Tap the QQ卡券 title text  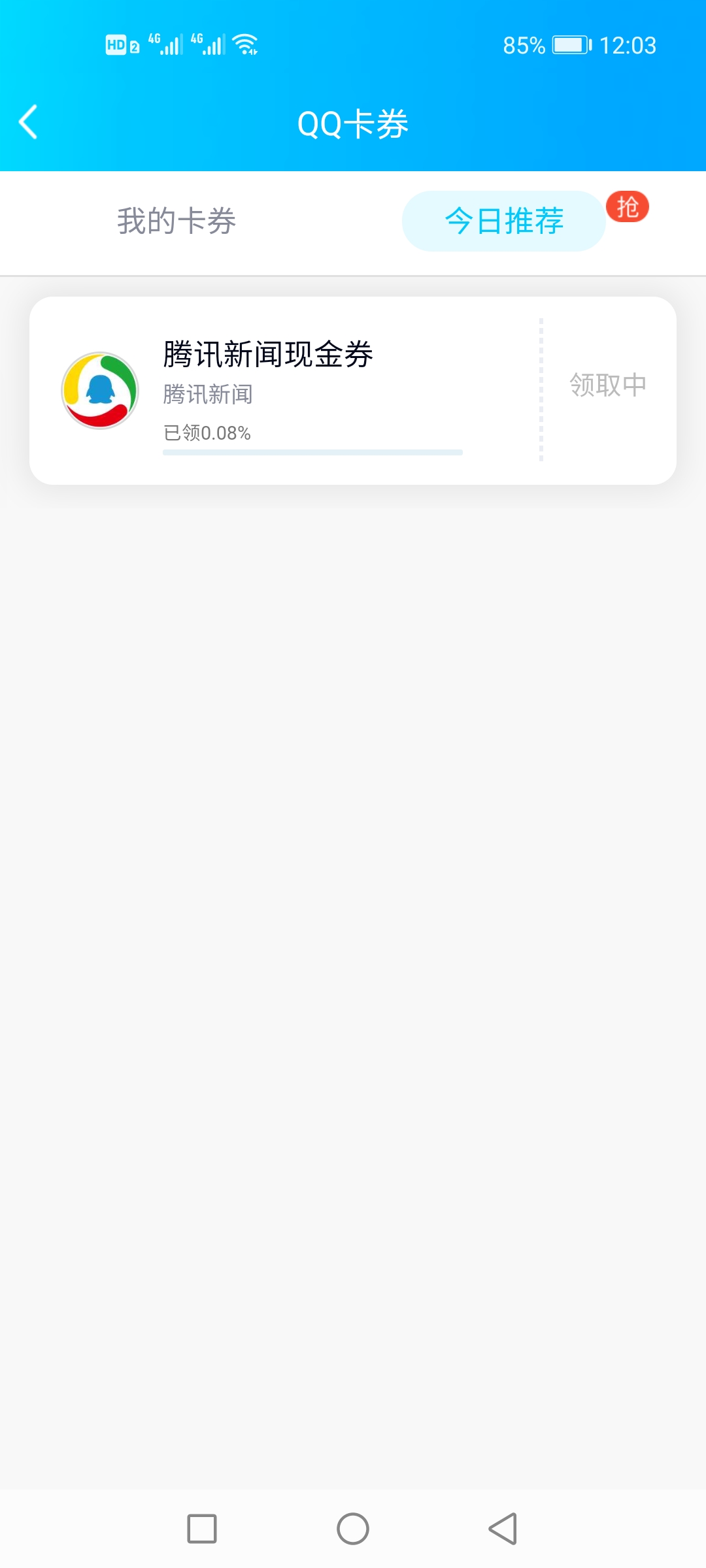[x=353, y=122]
